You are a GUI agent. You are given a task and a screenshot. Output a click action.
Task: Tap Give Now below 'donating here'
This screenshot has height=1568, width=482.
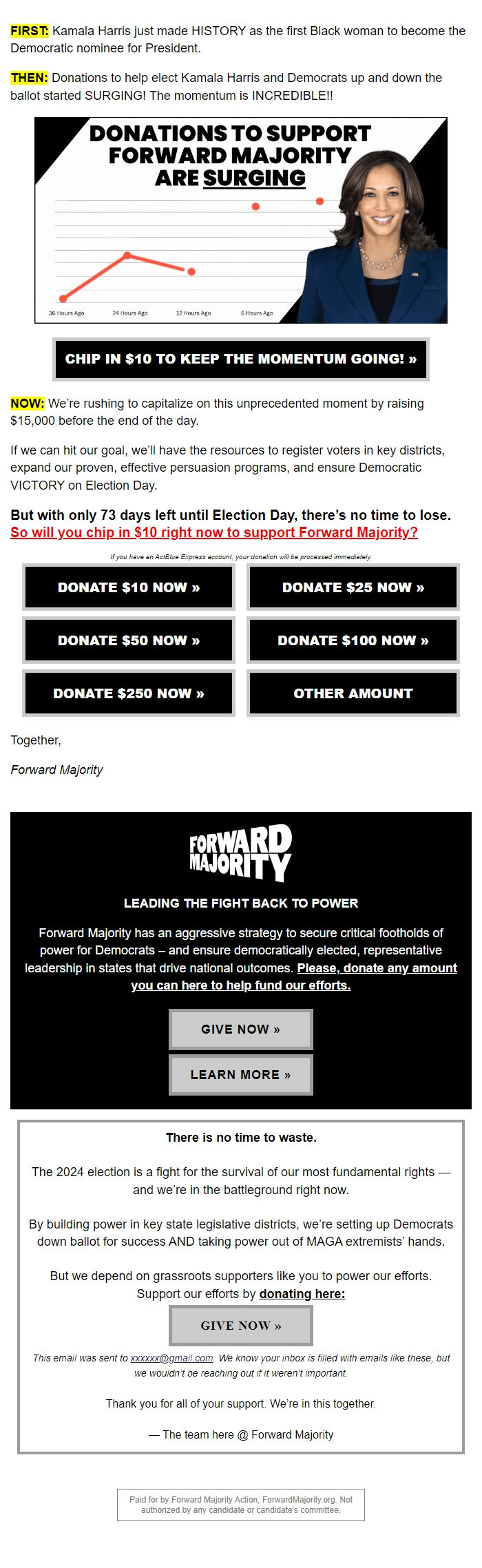240,1325
